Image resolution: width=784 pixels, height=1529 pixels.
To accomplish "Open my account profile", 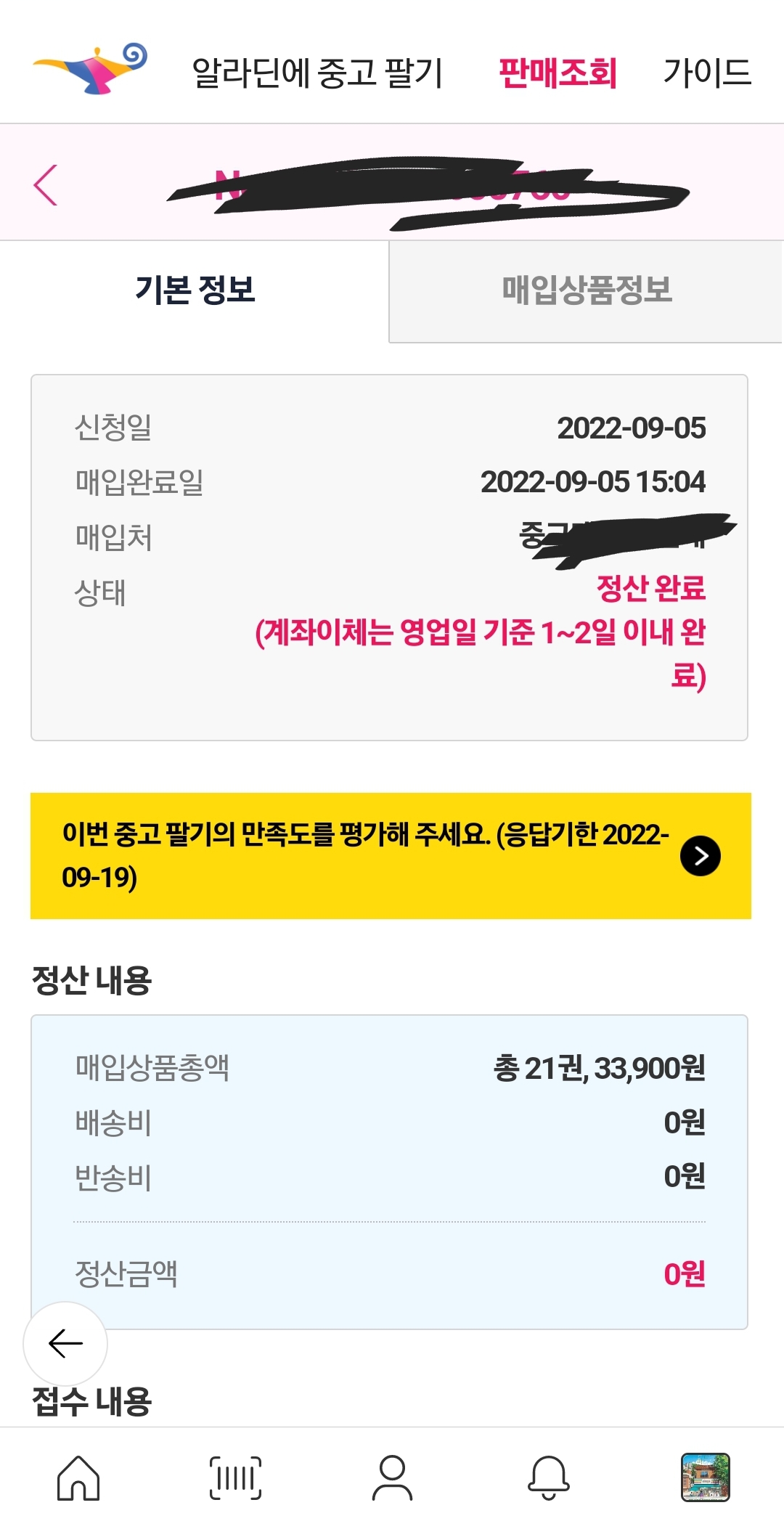I will point(392,1478).
